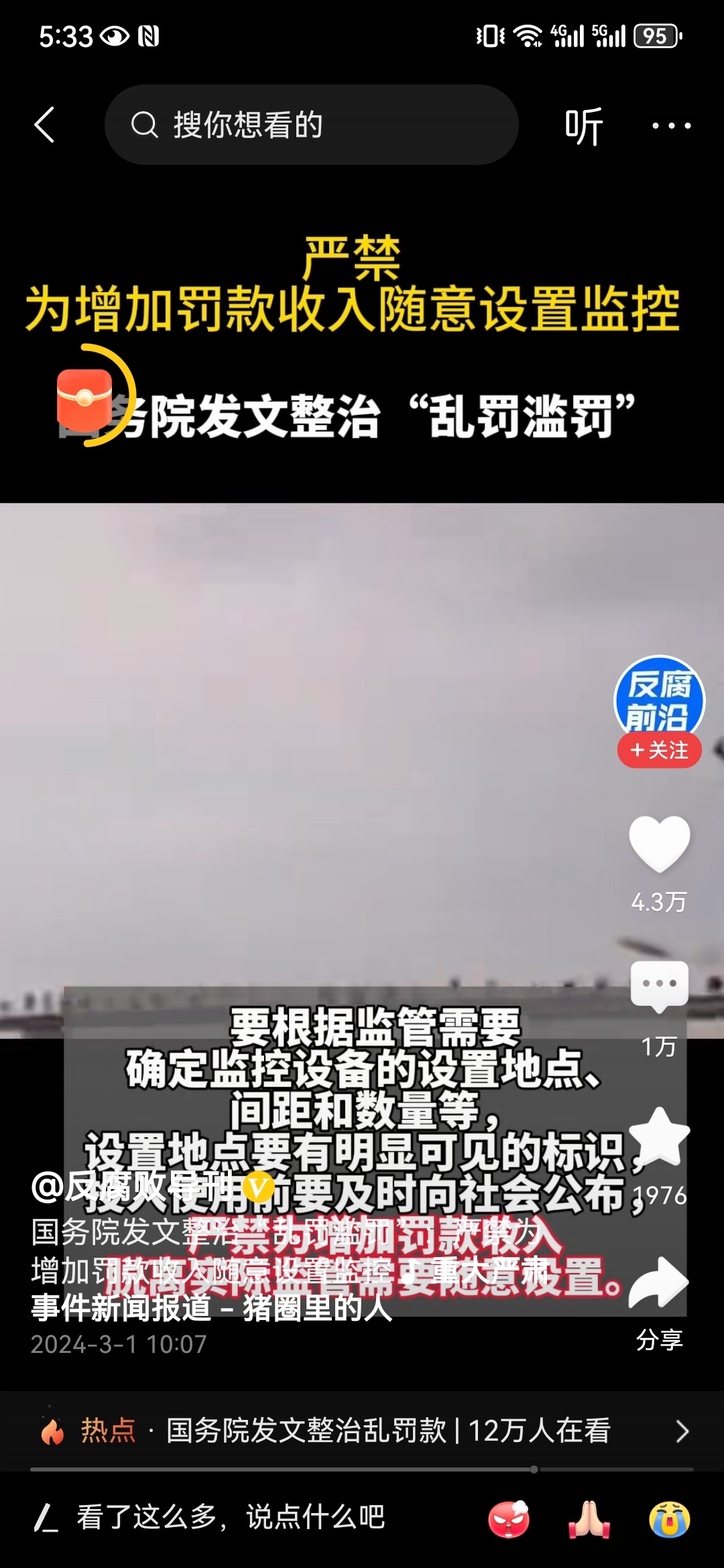Image resolution: width=724 pixels, height=1568 pixels.
Task: Send the angry face emoji reaction
Action: click(x=509, y=1519)
